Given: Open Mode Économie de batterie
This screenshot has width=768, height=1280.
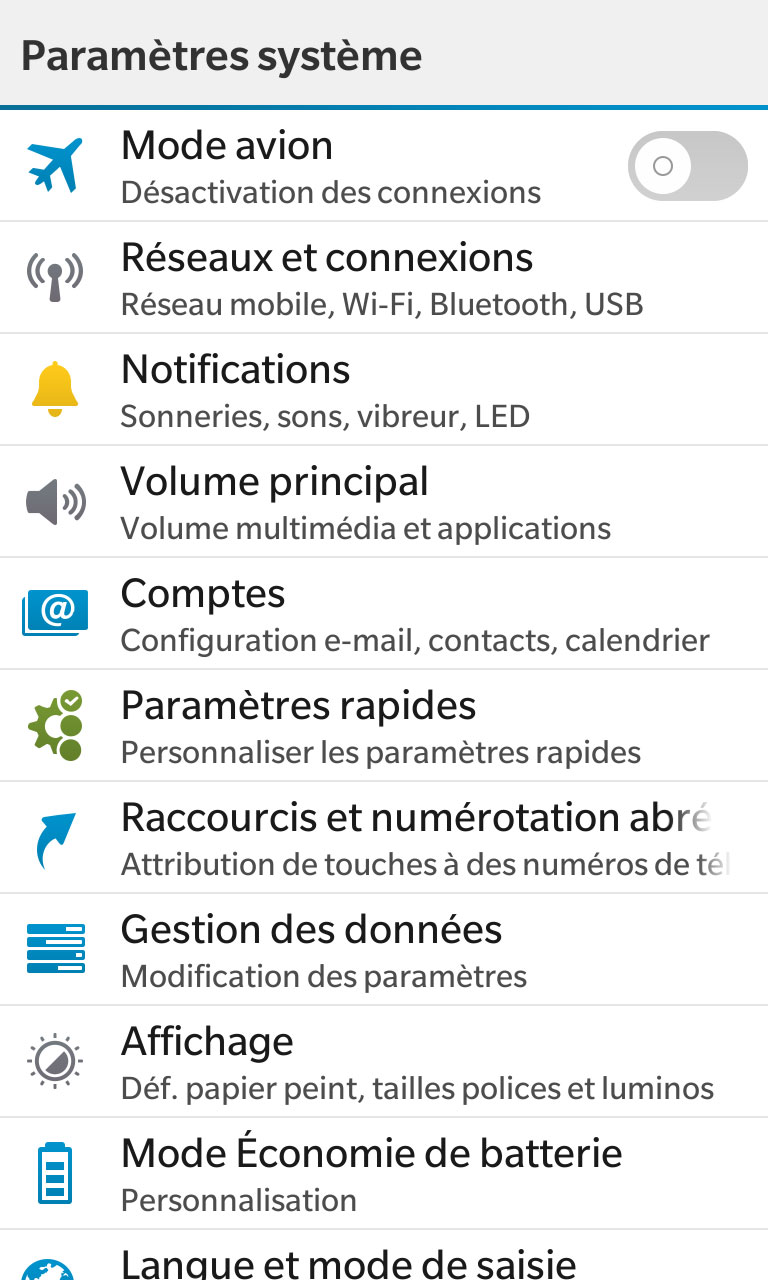Looking at the screenshot, I should 384,1174.
